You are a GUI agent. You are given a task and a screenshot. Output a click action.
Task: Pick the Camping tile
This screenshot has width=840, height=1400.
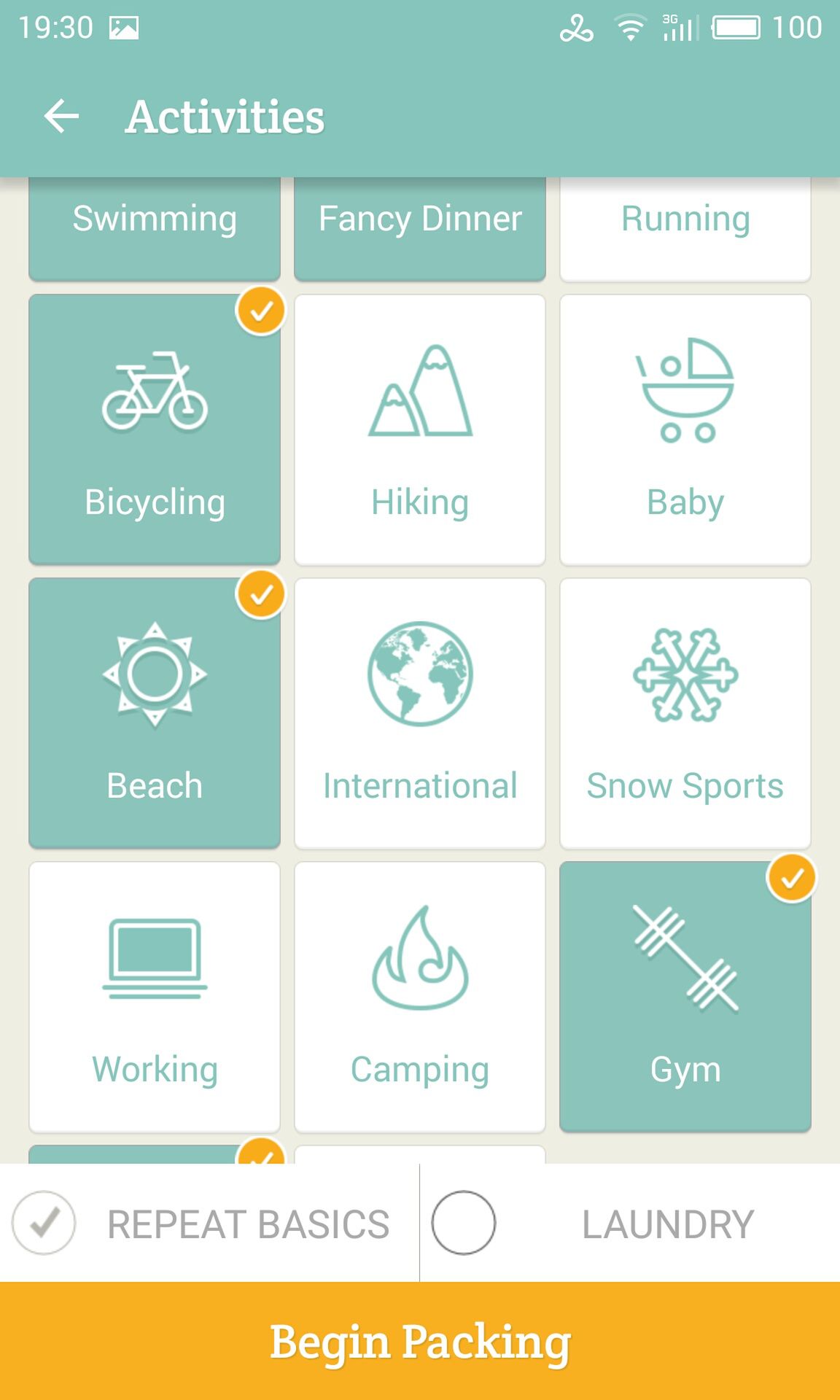(420, 996)
